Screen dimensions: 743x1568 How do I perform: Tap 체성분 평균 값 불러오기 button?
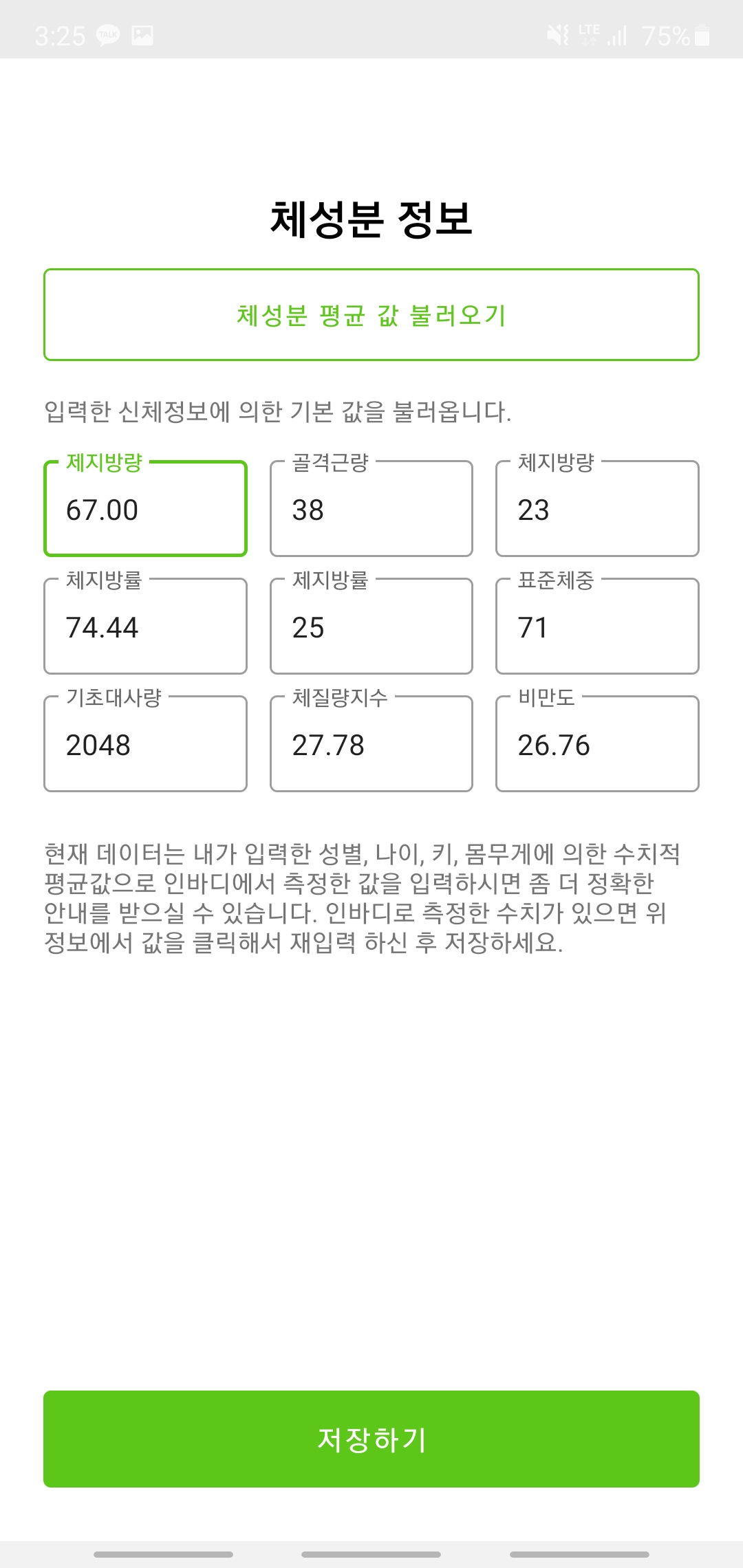(371, 314)
